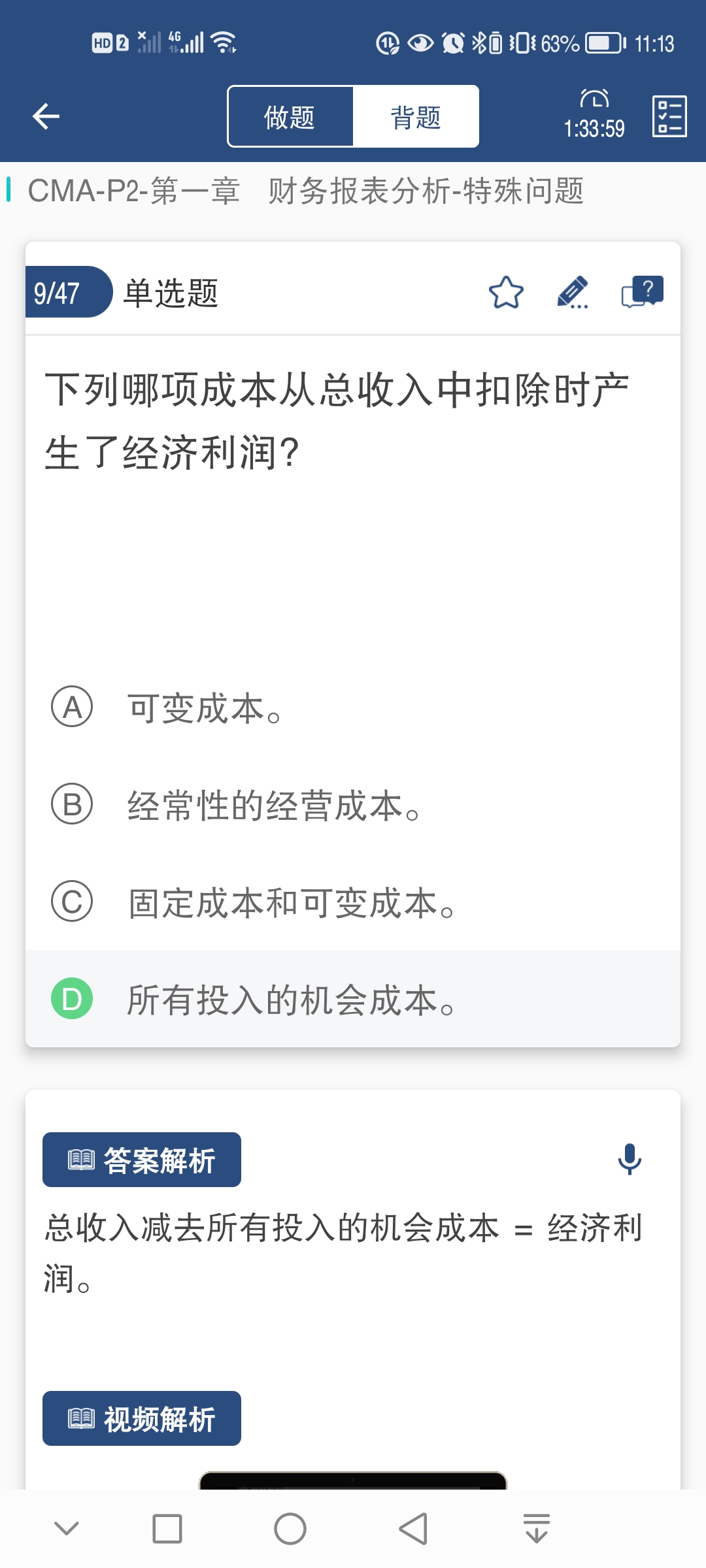This screenshot has height=1568, width=706.
Task: Switch to 做题 practice mode
Action: pyautogui.click(x=290, y=117)
